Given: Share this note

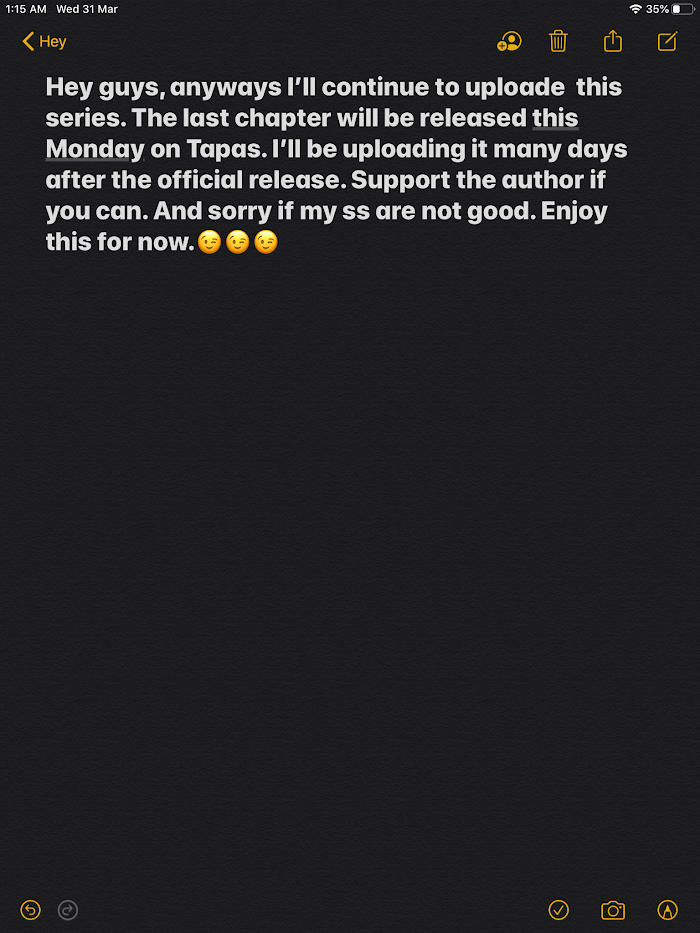Looking at the screenshot, I should (613, 42).
